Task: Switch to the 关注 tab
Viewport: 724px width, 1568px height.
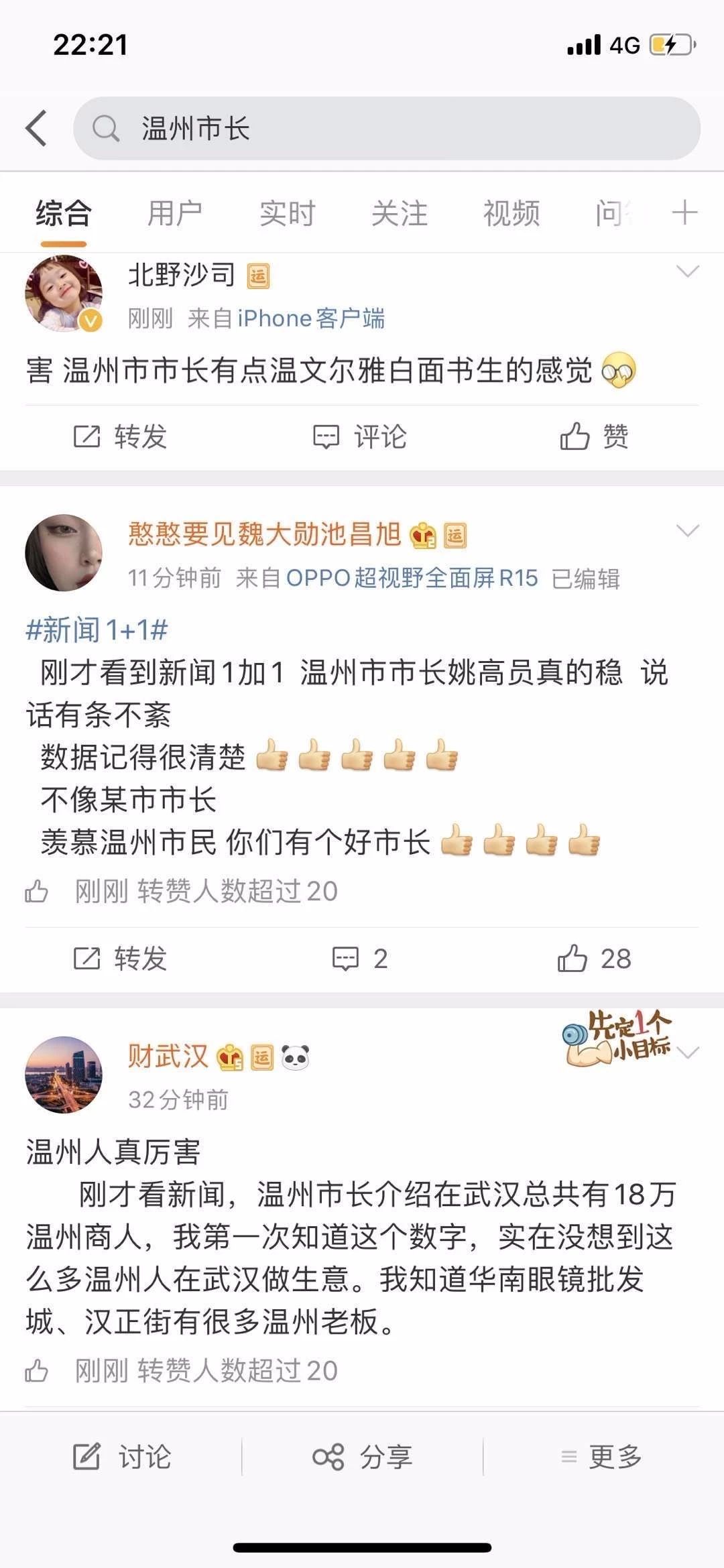Action: point(399,214)
